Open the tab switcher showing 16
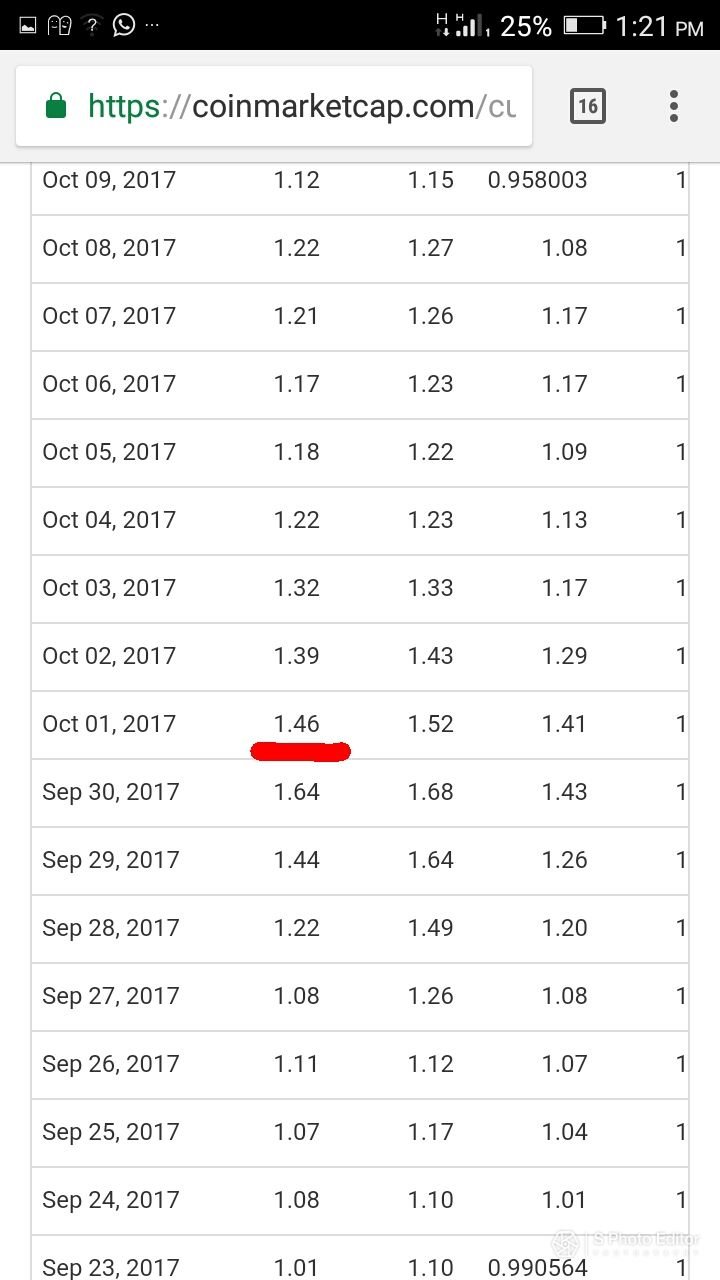This screenshot has height=1280, width=720. [588, 106]
